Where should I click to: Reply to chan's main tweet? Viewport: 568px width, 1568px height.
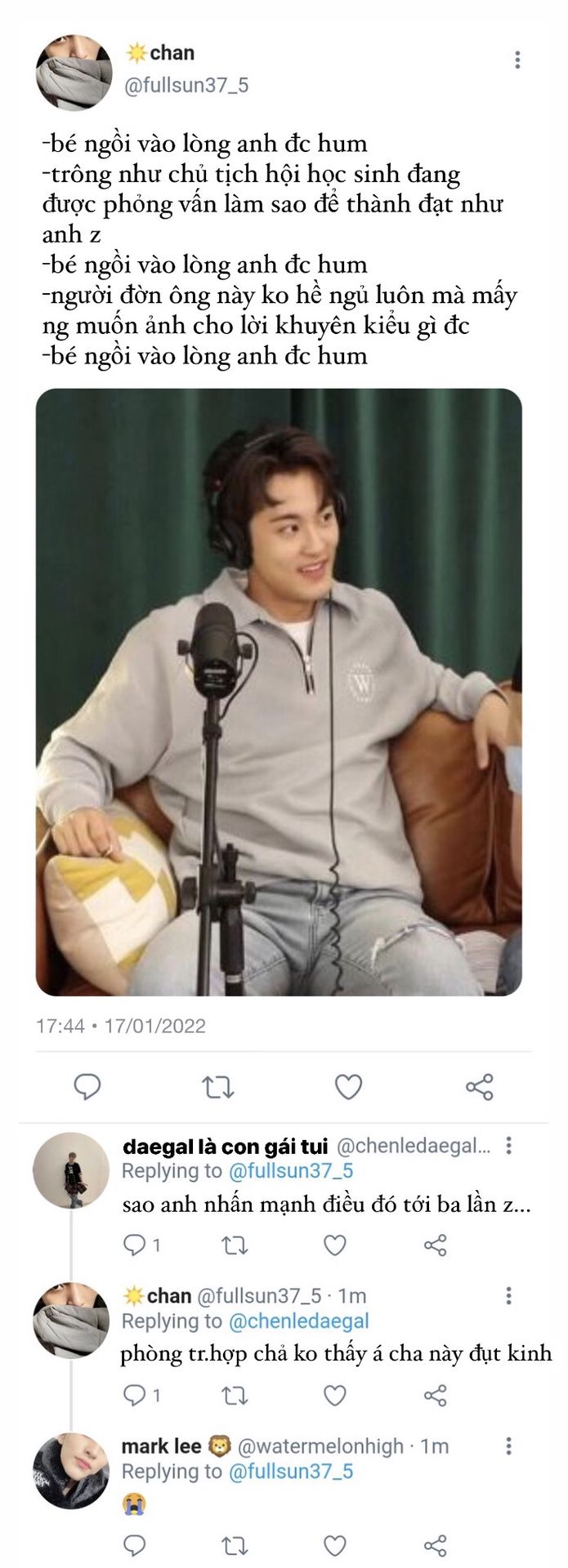(87, 1087)
